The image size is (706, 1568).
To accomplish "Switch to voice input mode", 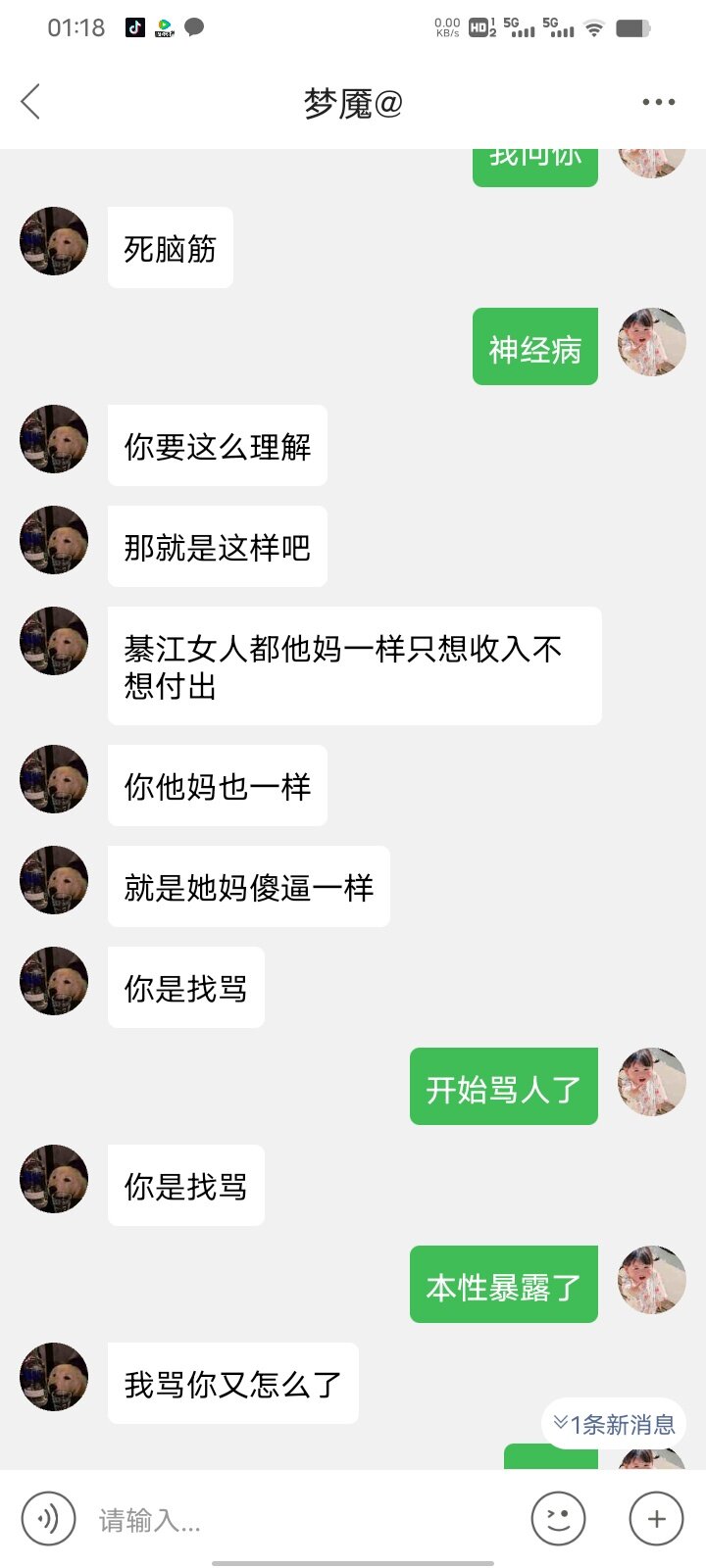I will pyautogui.click(x=48, y=1519).
